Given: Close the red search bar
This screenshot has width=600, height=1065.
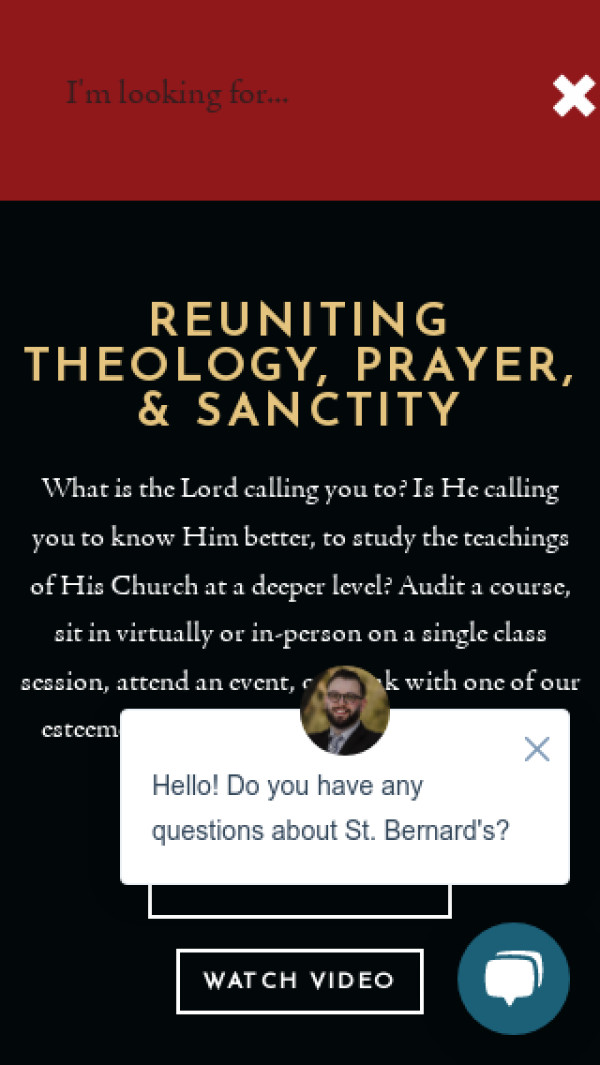Looking at the screenshot, I should [573, 96].
